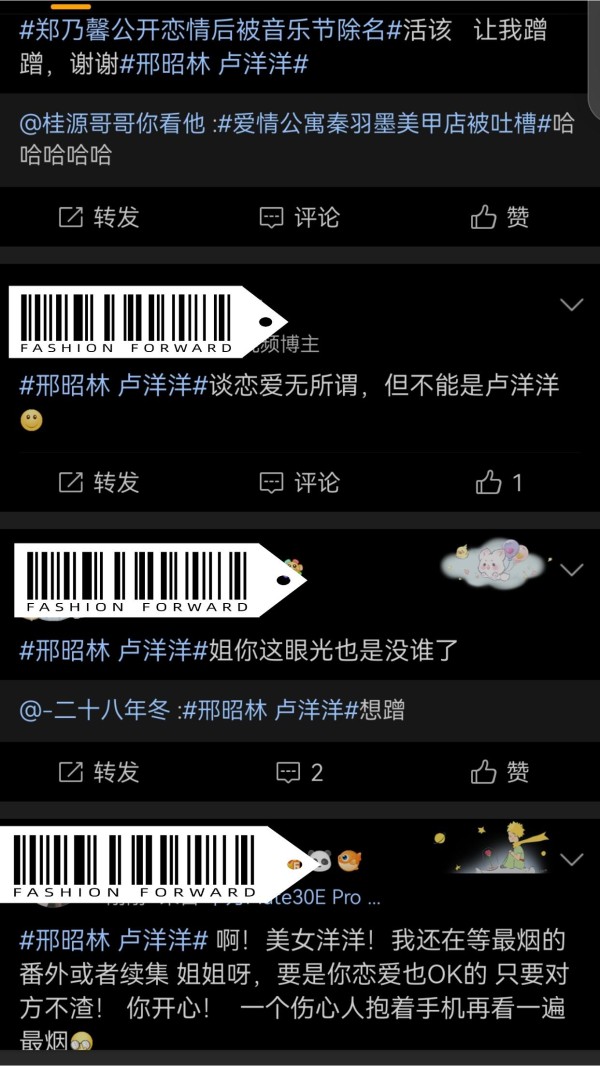
Task: View the 2 comments on 姐你这眼光 post
Action: [x=299, y=772]
